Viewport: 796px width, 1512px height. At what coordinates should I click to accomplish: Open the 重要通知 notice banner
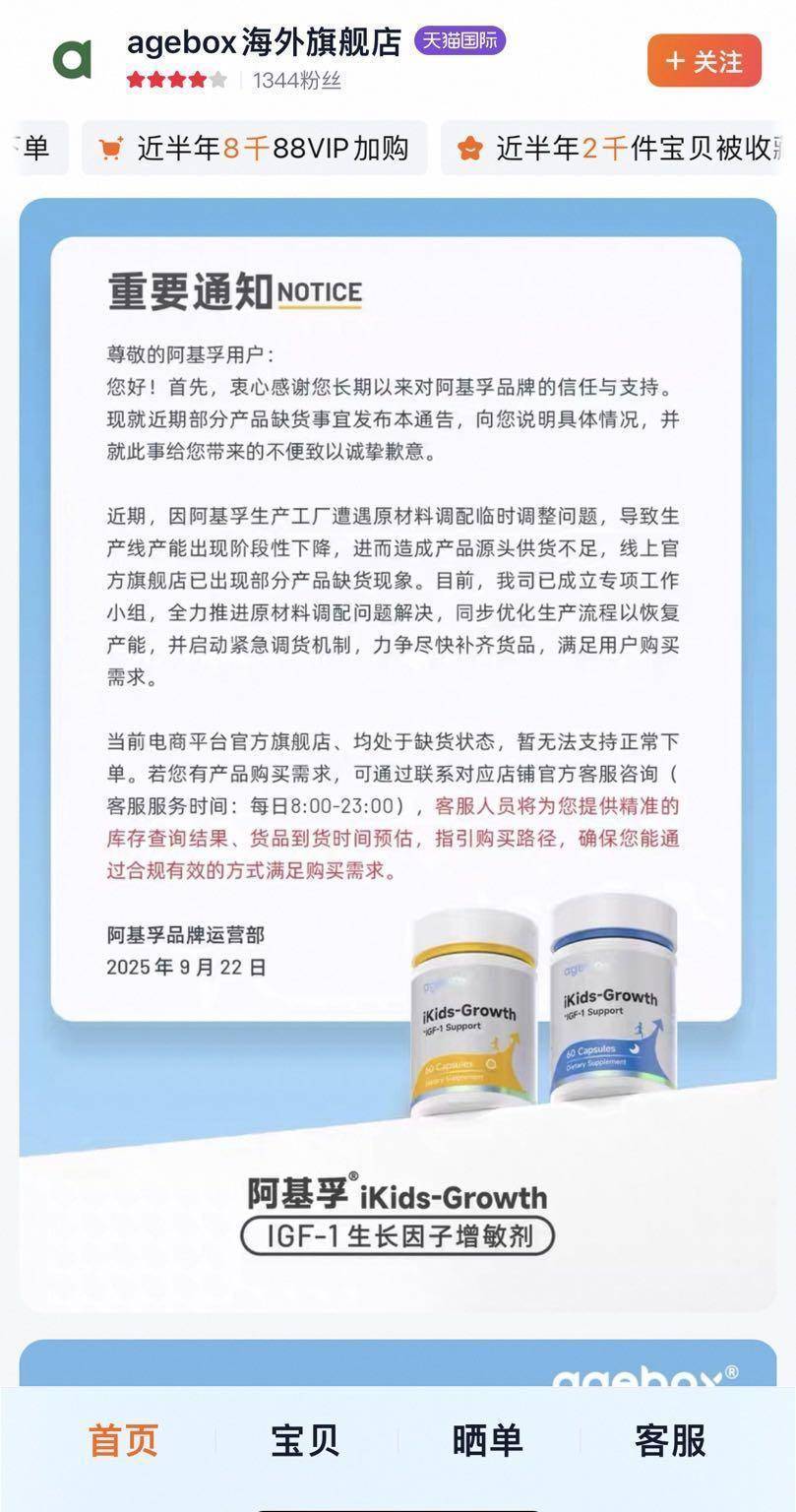point(396,630)
